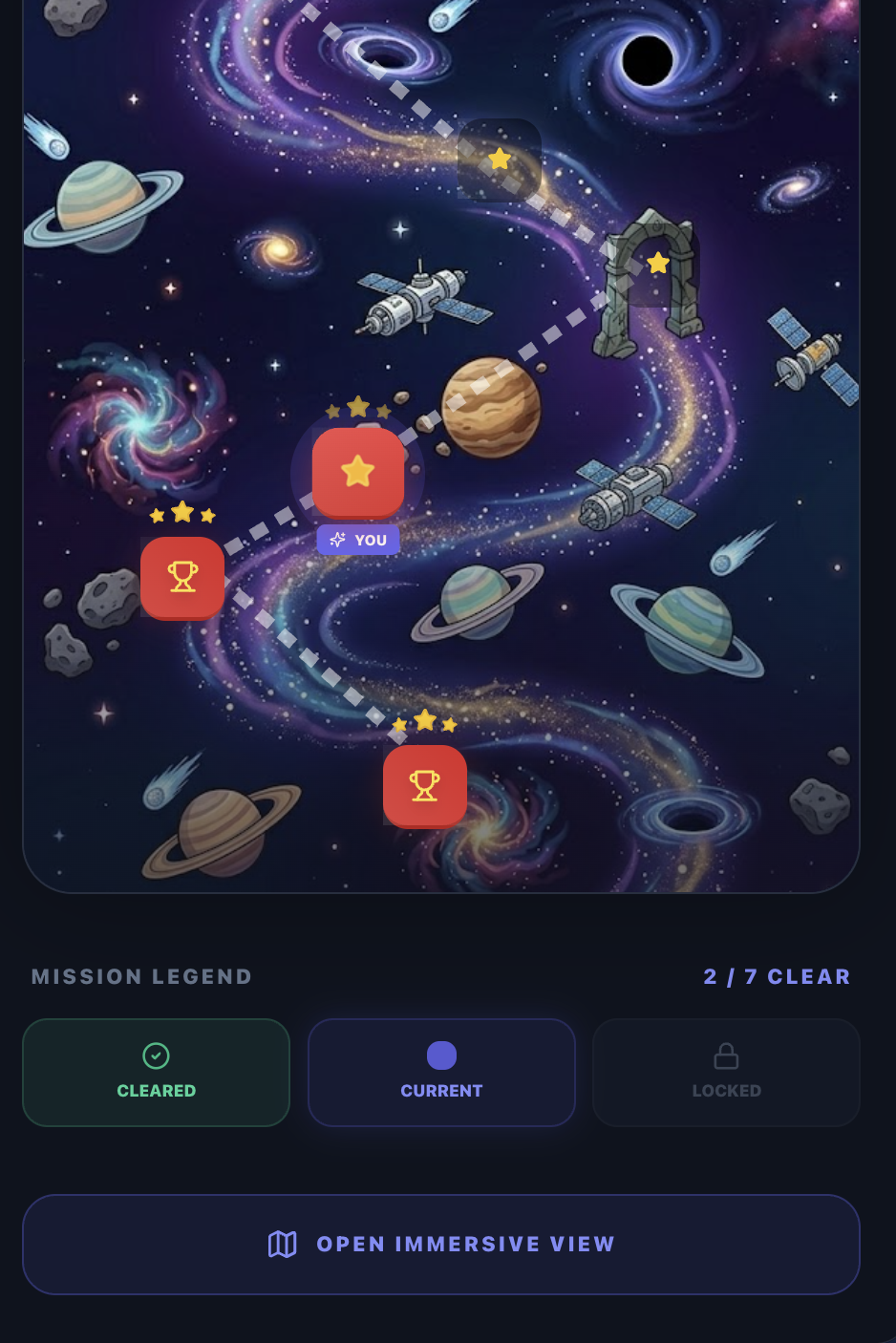The image size is (896, 1343).
Task: Click the map icon on the immersive view button
Action: [282, 1244]
